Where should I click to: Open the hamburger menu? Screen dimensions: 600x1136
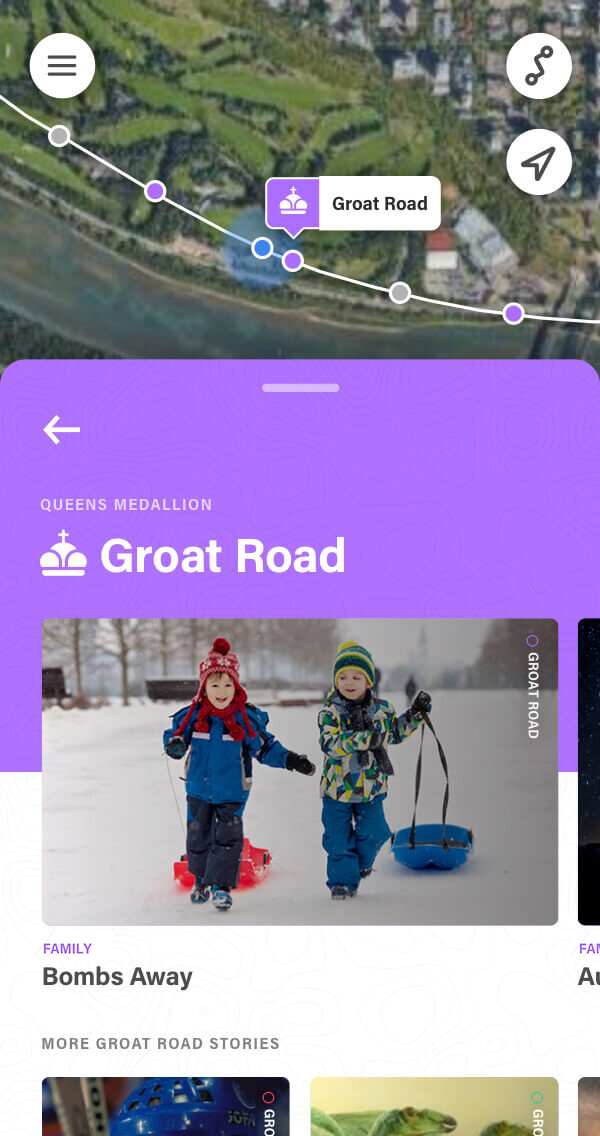62,66
